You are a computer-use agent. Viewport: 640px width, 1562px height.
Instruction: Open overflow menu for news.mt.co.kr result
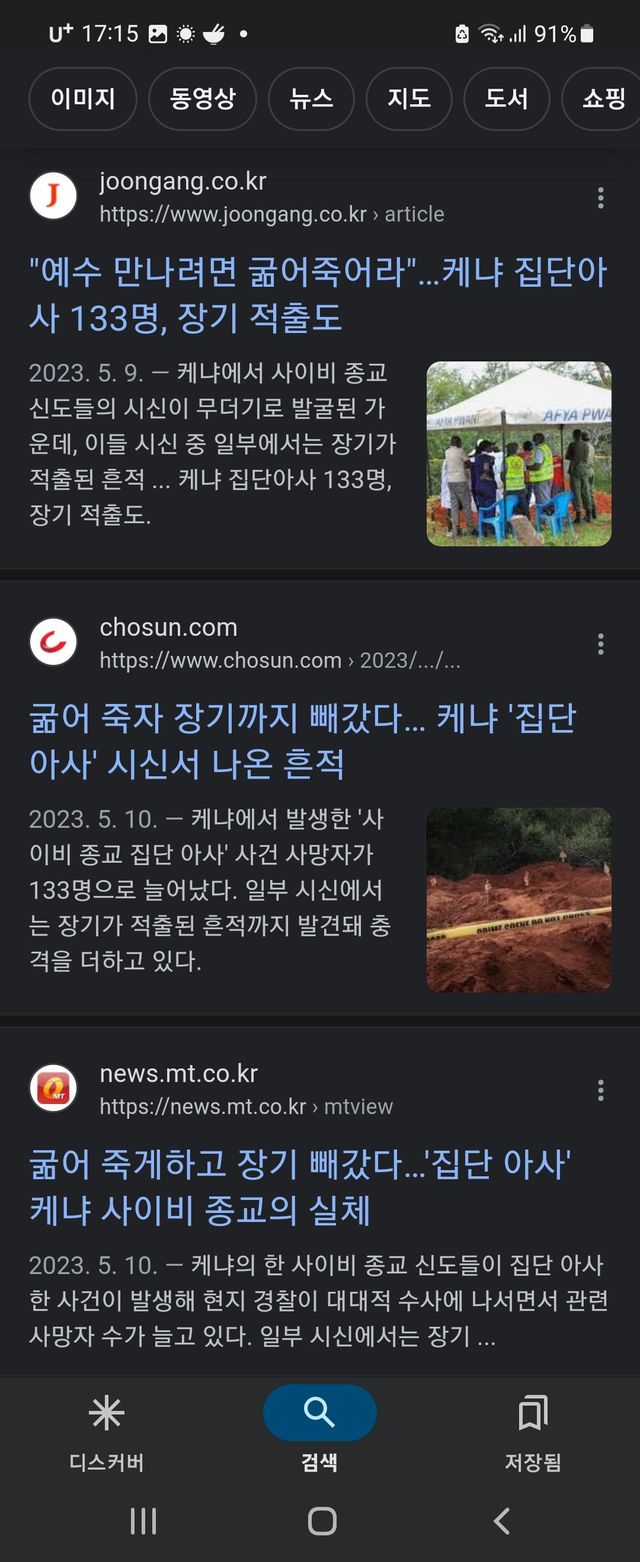point(600,1090)
